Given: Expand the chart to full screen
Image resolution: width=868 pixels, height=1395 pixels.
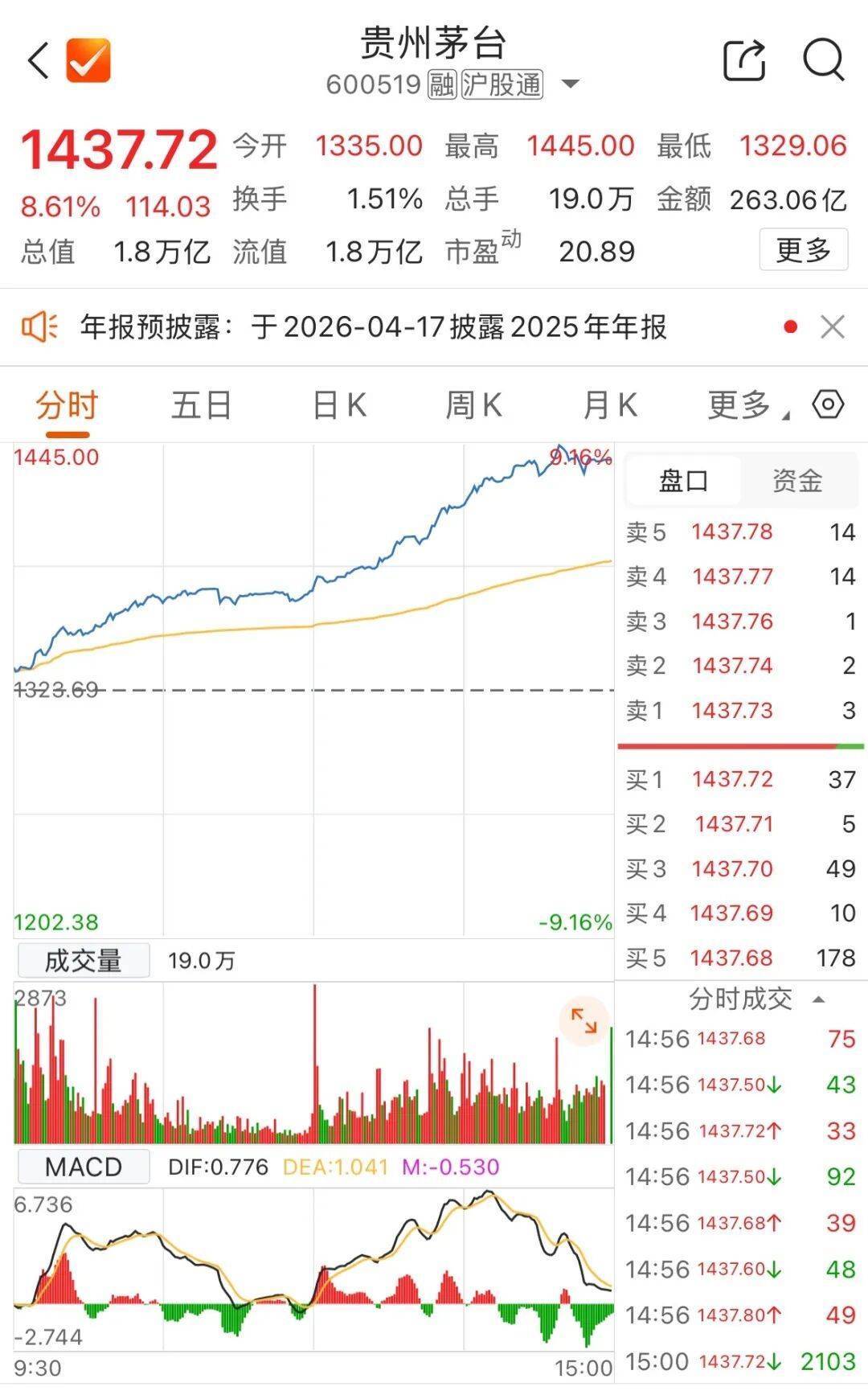Looking at the screenshot, I should 583,1021.
